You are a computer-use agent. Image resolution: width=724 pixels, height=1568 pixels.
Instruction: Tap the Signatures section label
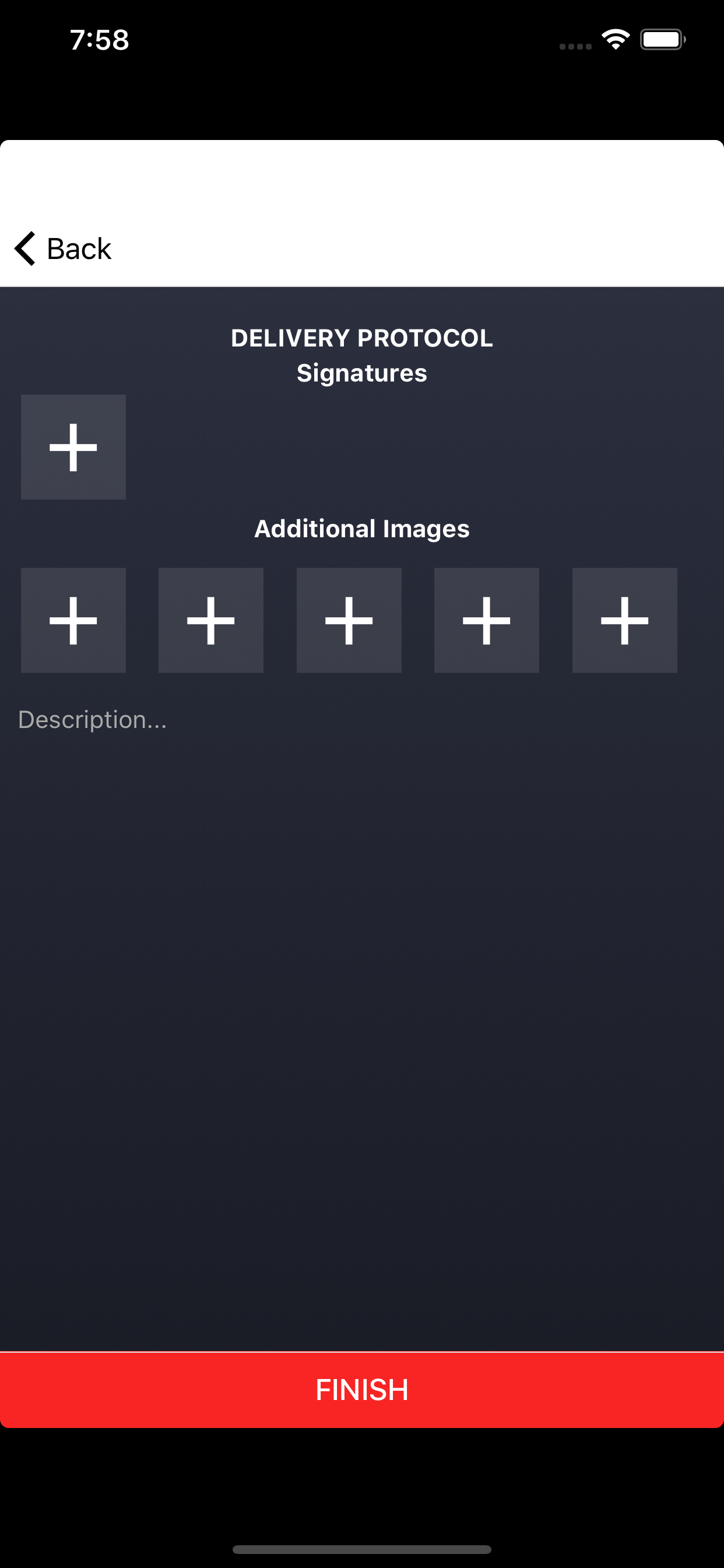coord(361,373)
